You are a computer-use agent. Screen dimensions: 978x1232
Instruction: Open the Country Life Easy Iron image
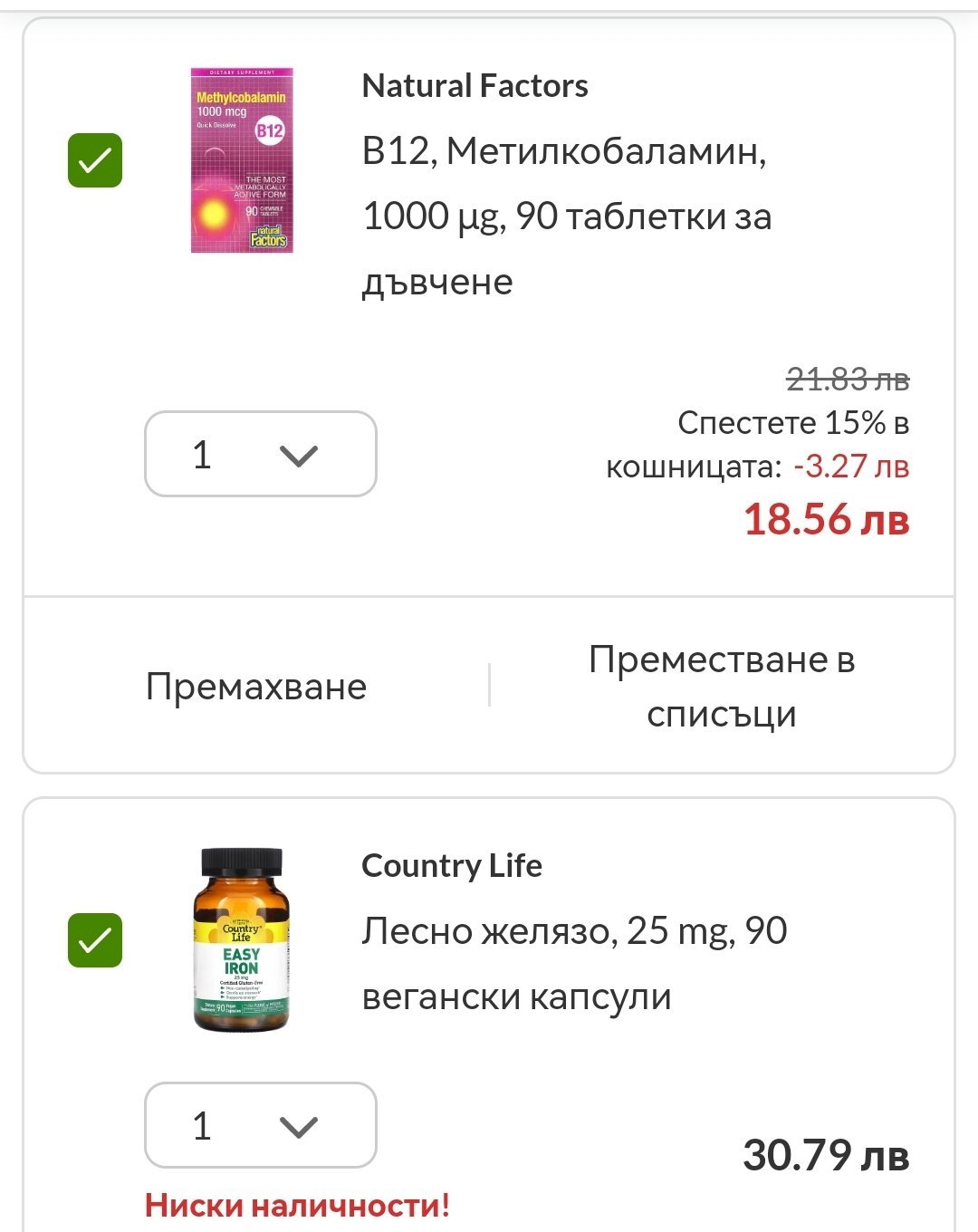[x=242, y=939]
